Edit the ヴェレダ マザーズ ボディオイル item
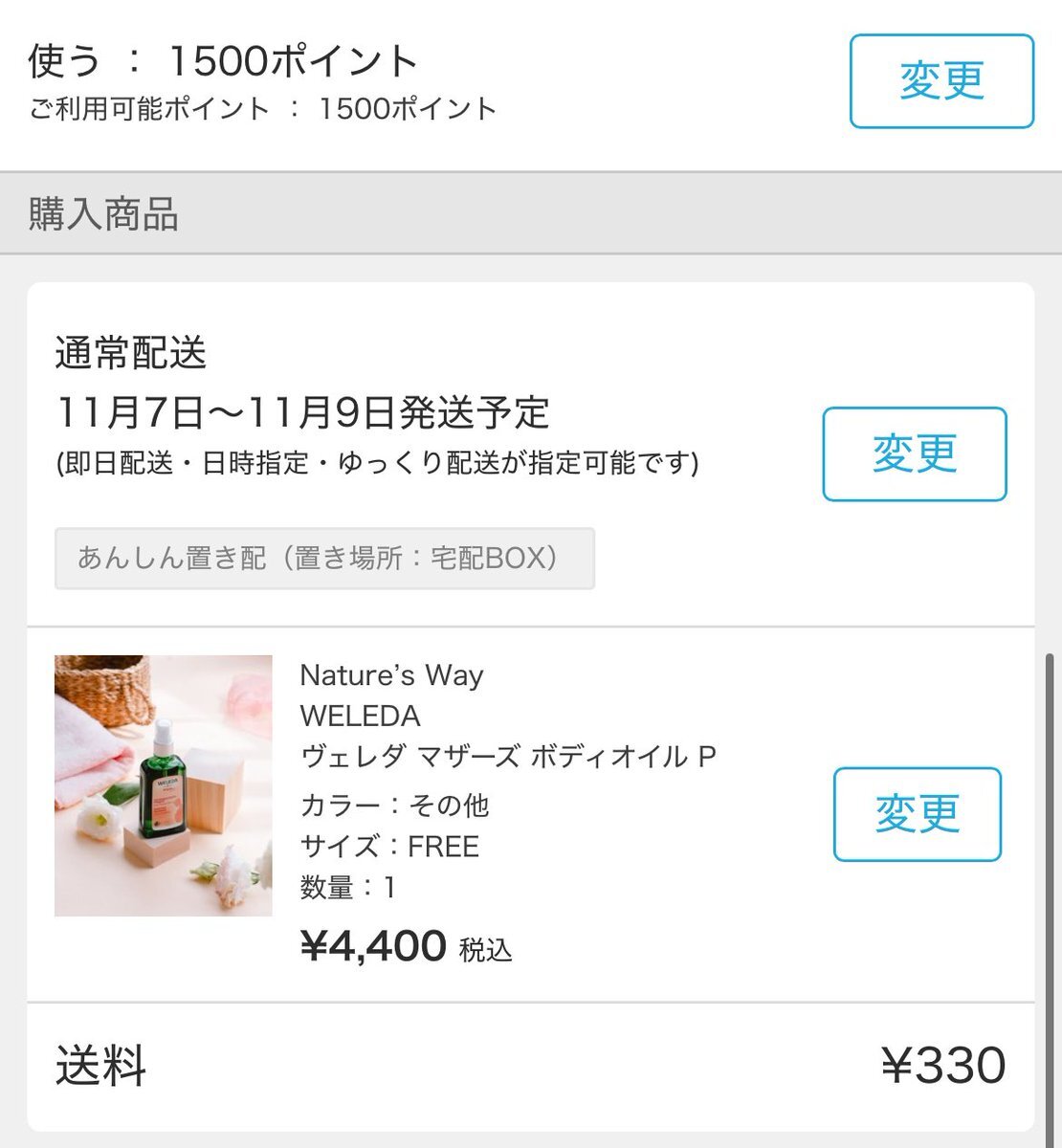This screenshot has height=1148, width=1062. tap(917, 814)
